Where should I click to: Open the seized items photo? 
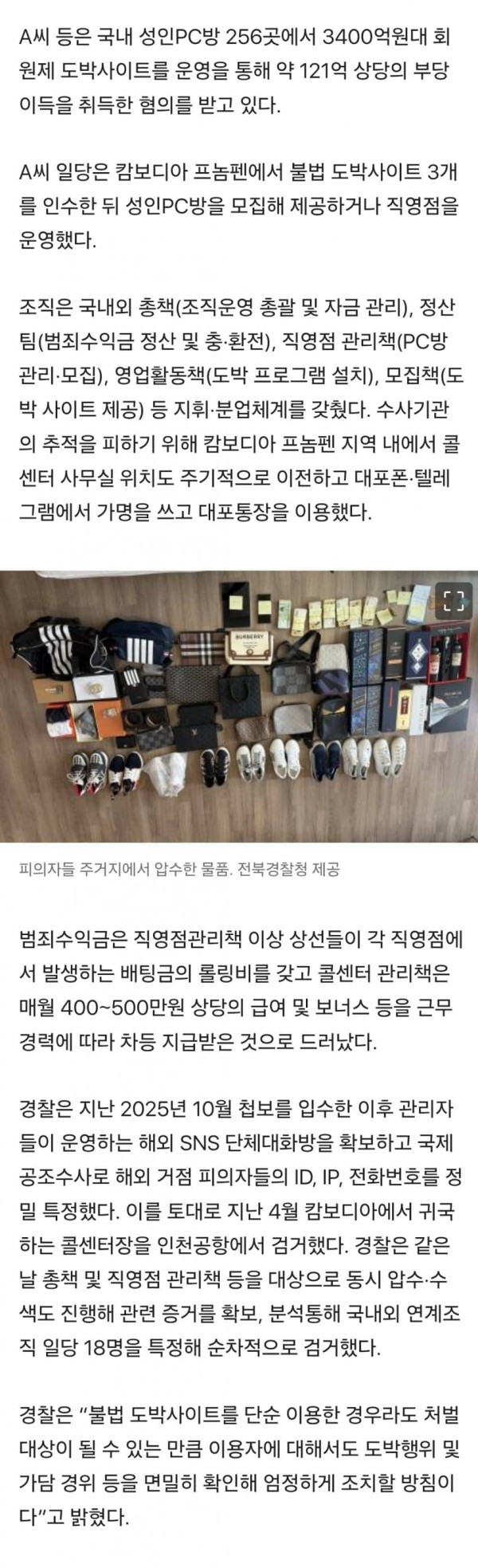click(239, 707)
